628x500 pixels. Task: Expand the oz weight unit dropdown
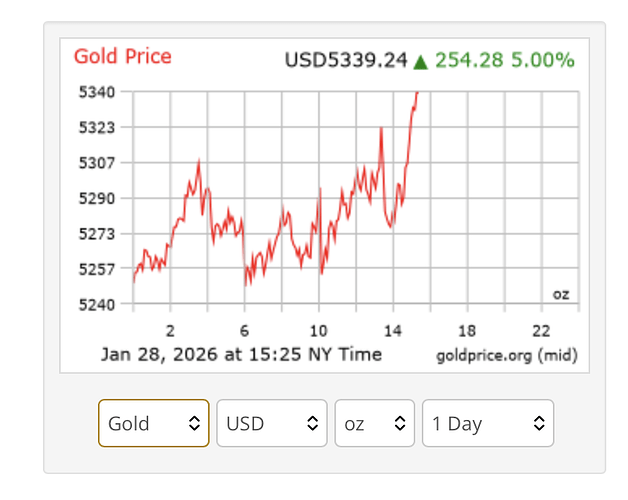[x=374, y=423]
